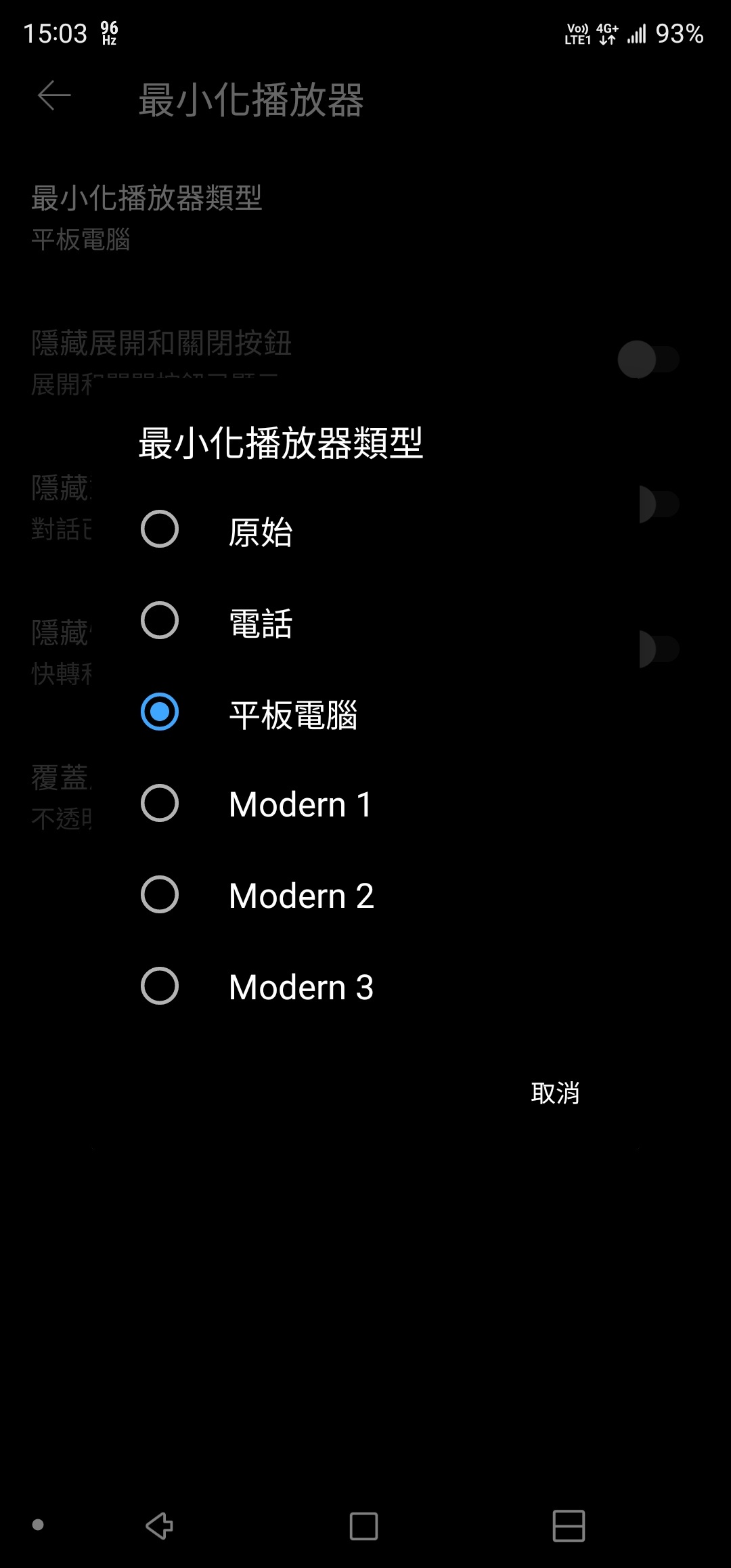Select the 原始 player type
Screen dimensions: 731x1568
[x=160, y=529]
